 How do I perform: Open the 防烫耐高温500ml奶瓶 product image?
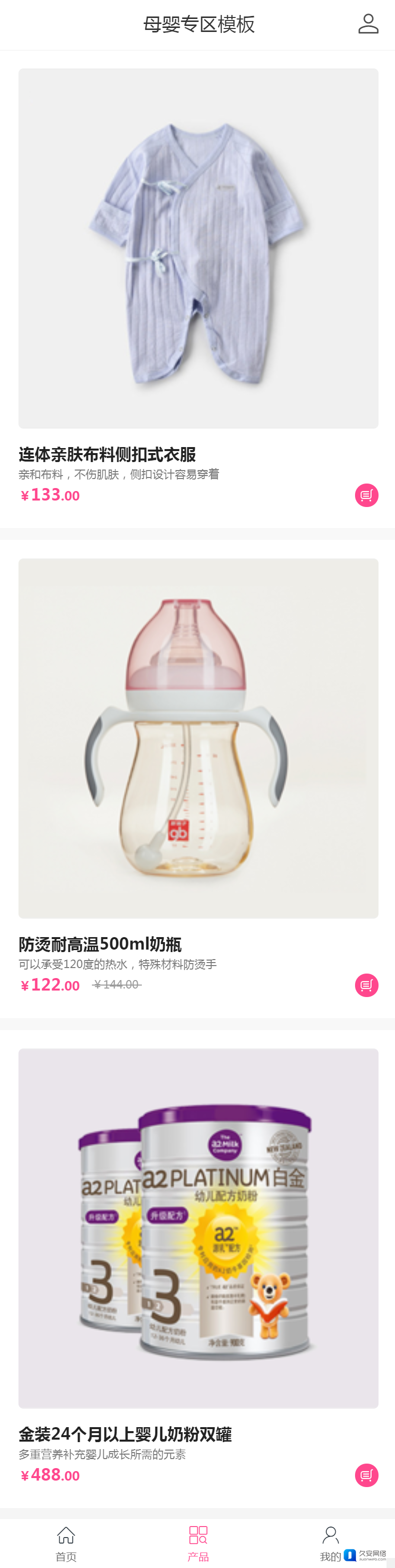click(198, 738)
